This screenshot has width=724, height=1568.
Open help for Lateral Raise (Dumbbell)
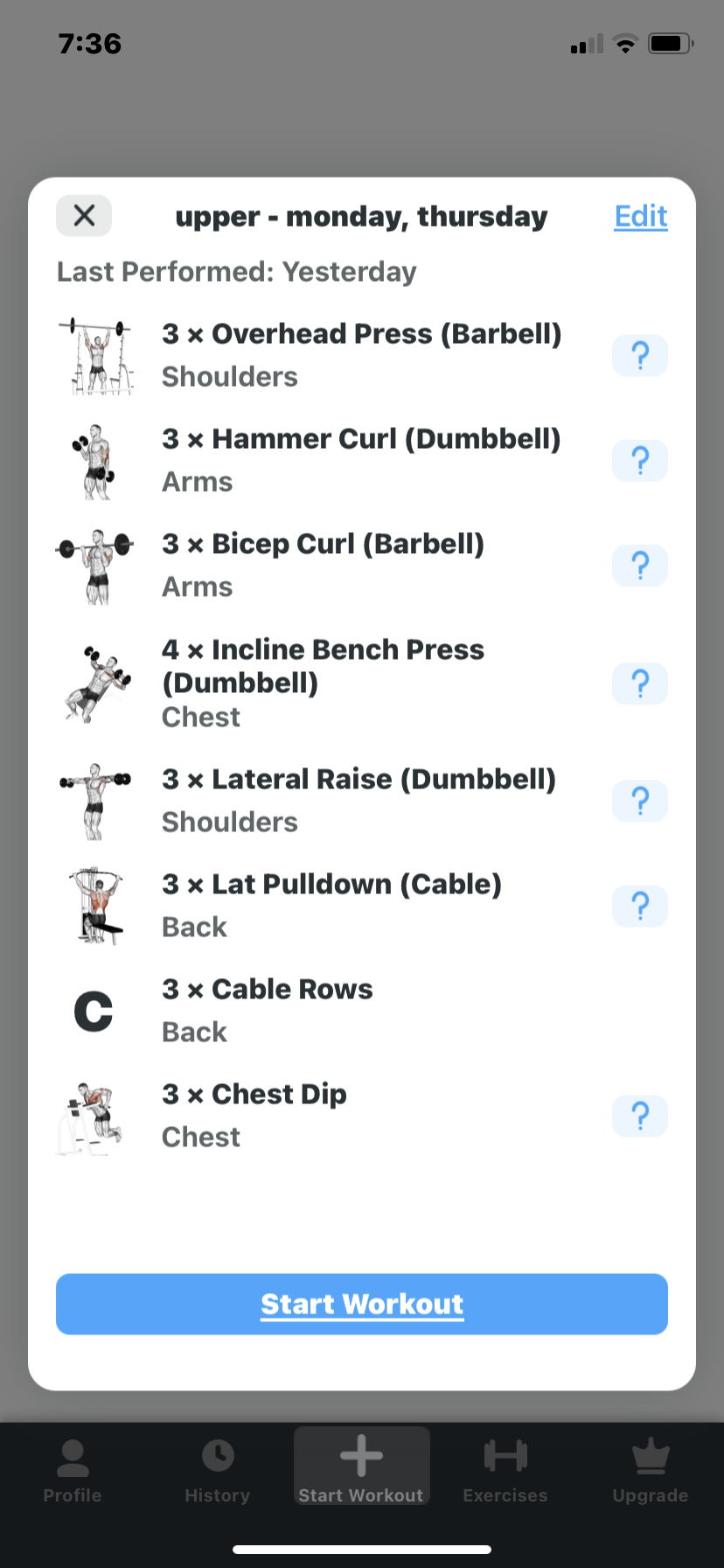[640, 801]
